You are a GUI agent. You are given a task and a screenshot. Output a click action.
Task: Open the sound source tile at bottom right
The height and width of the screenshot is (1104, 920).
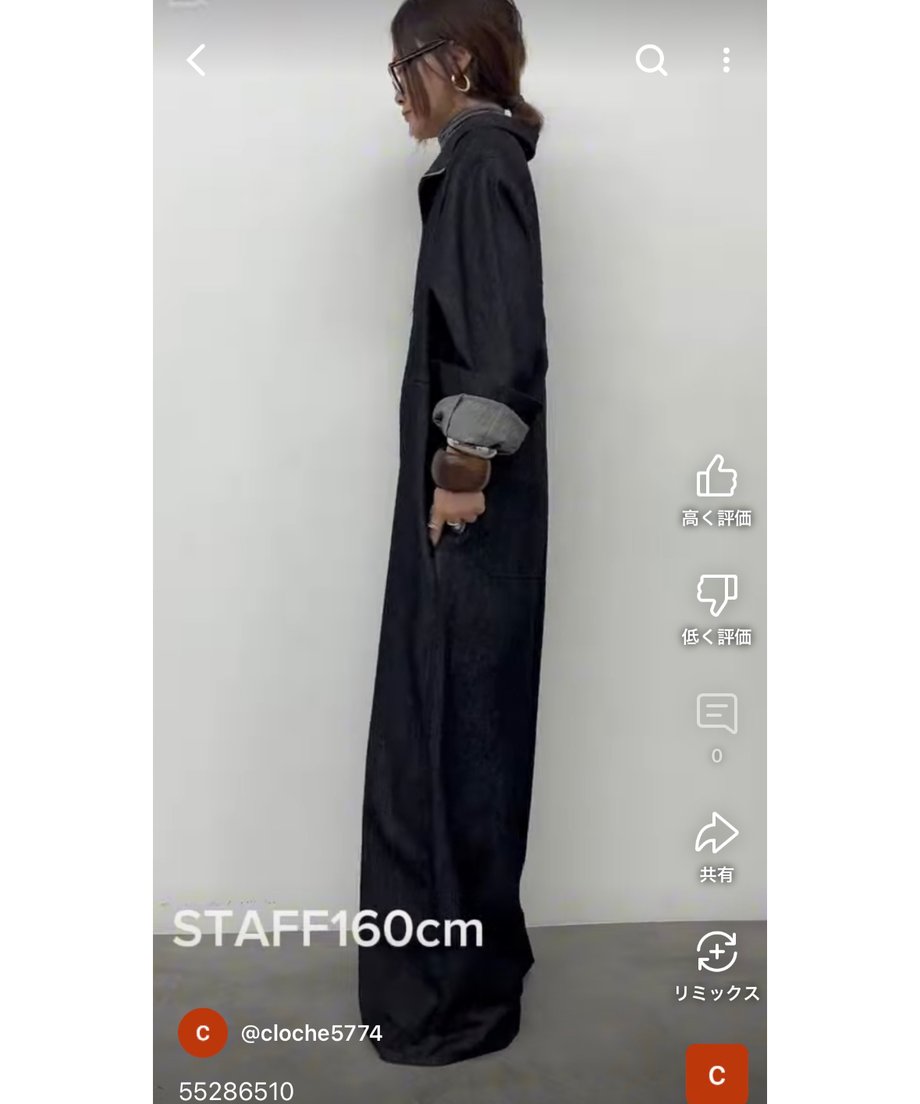click(x=716, y=1074)
